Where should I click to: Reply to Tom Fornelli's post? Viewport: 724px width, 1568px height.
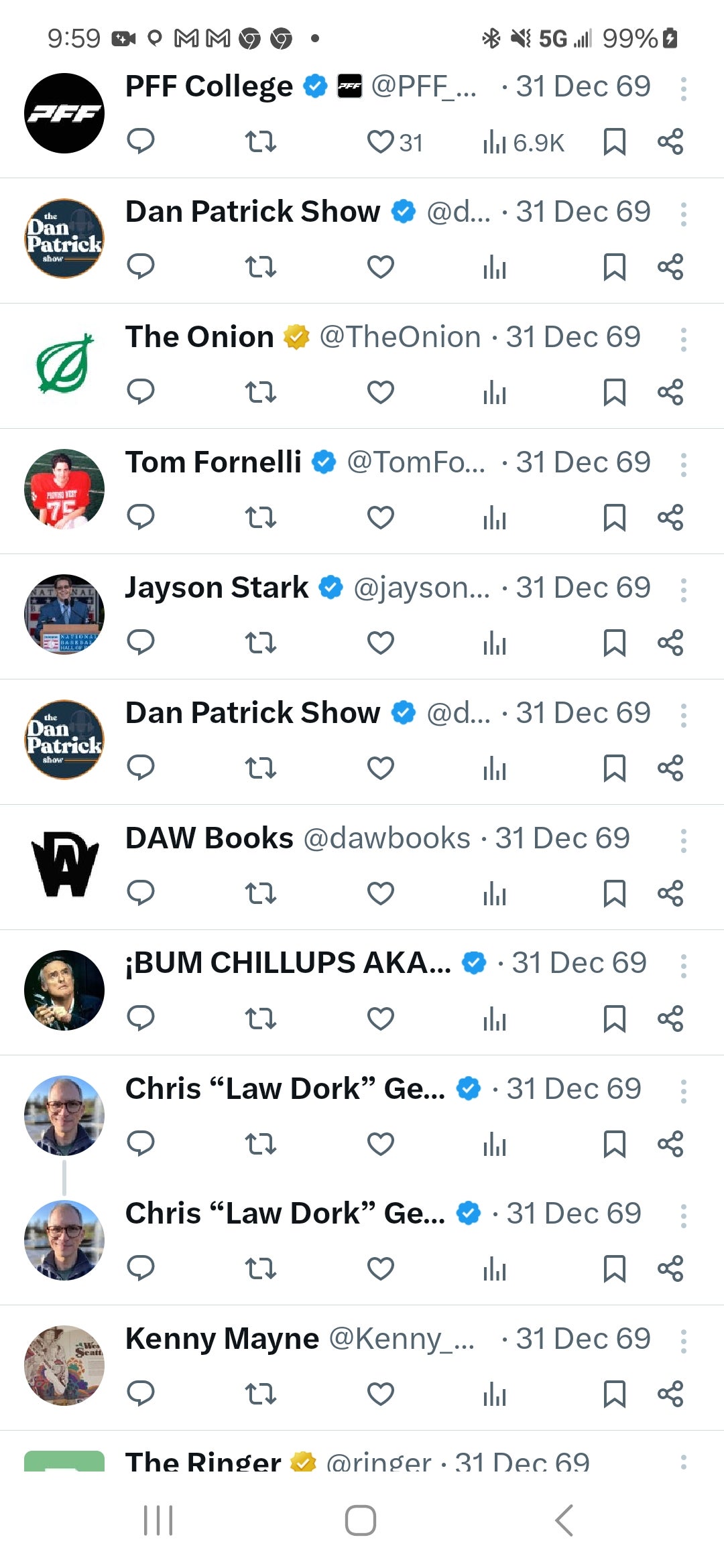[x=141, y=517]
